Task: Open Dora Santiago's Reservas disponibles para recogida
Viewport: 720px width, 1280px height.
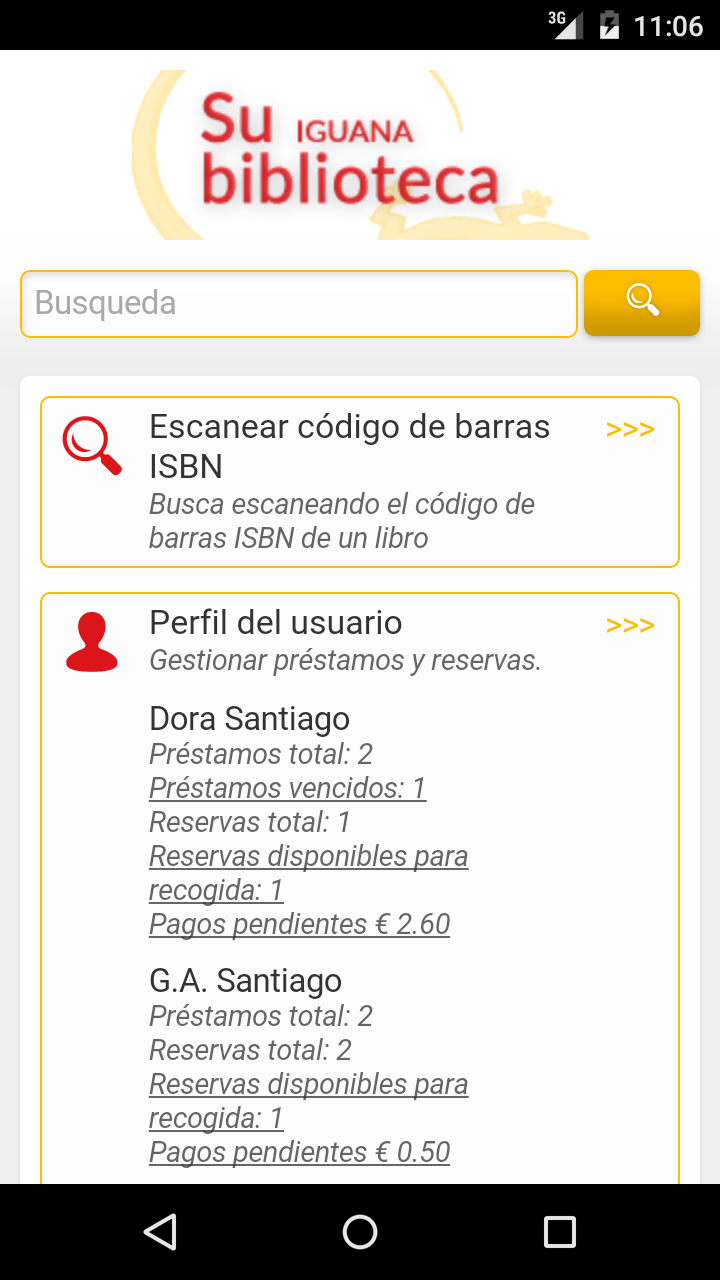Action: tap(309, 873)
